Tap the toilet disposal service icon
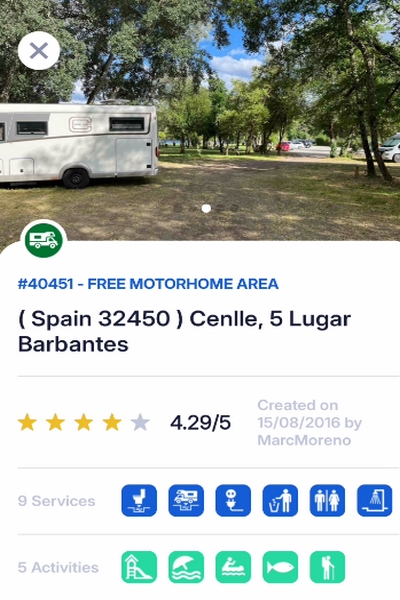This screenshot has width=400, height=600. [139, 501]
